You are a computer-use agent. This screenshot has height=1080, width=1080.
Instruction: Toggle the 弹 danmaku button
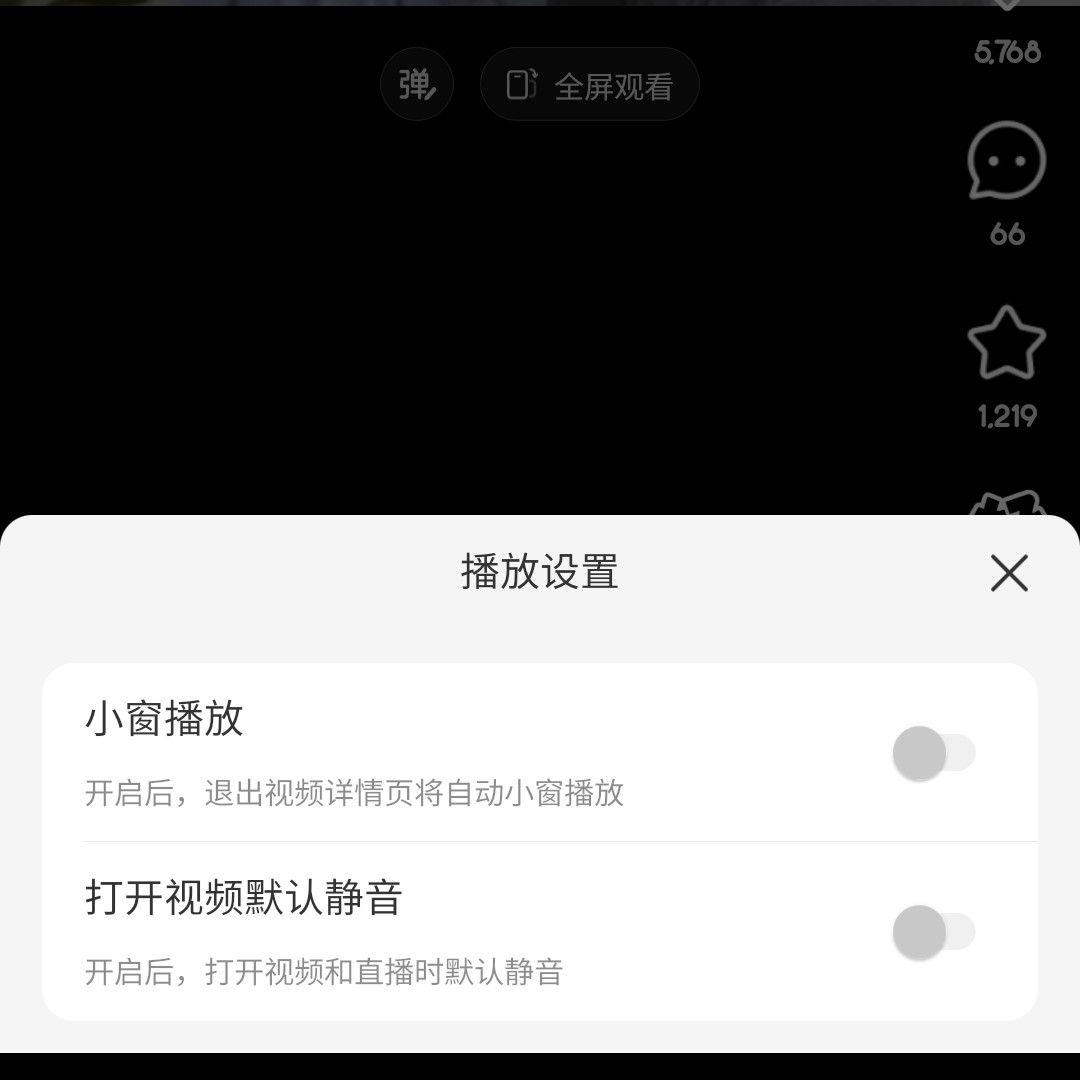point(417,86)
